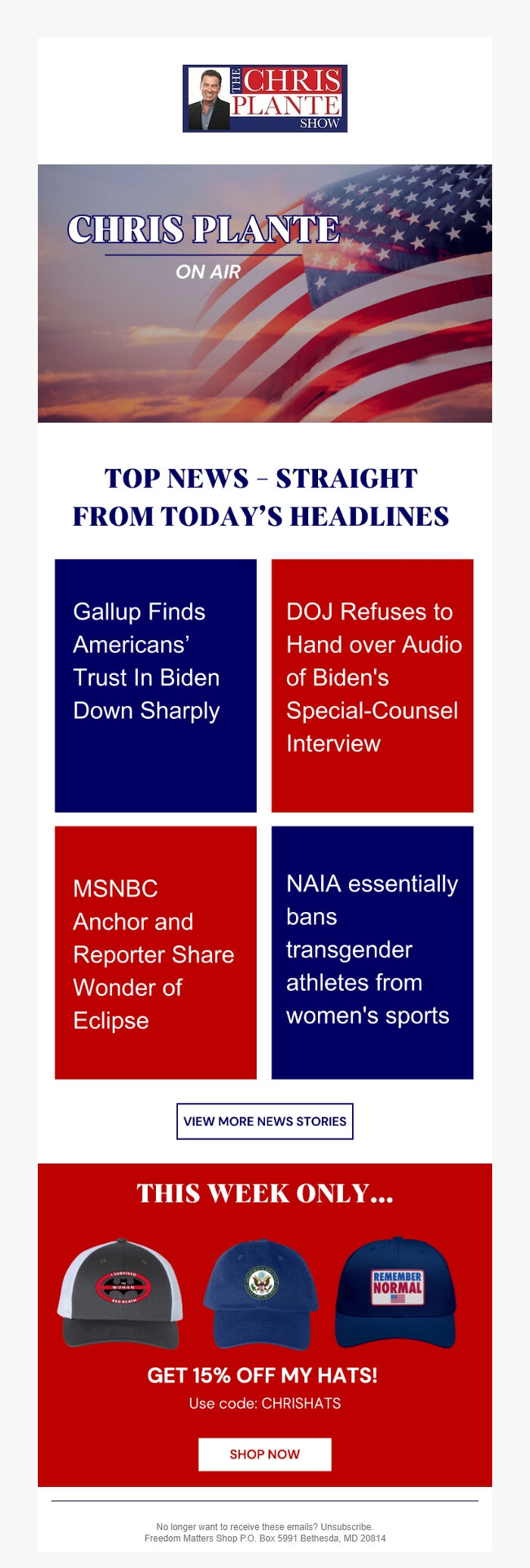Open the Chris Plante On Air banner
This screenshot has width=530, height=1568.
click(264, 293)
